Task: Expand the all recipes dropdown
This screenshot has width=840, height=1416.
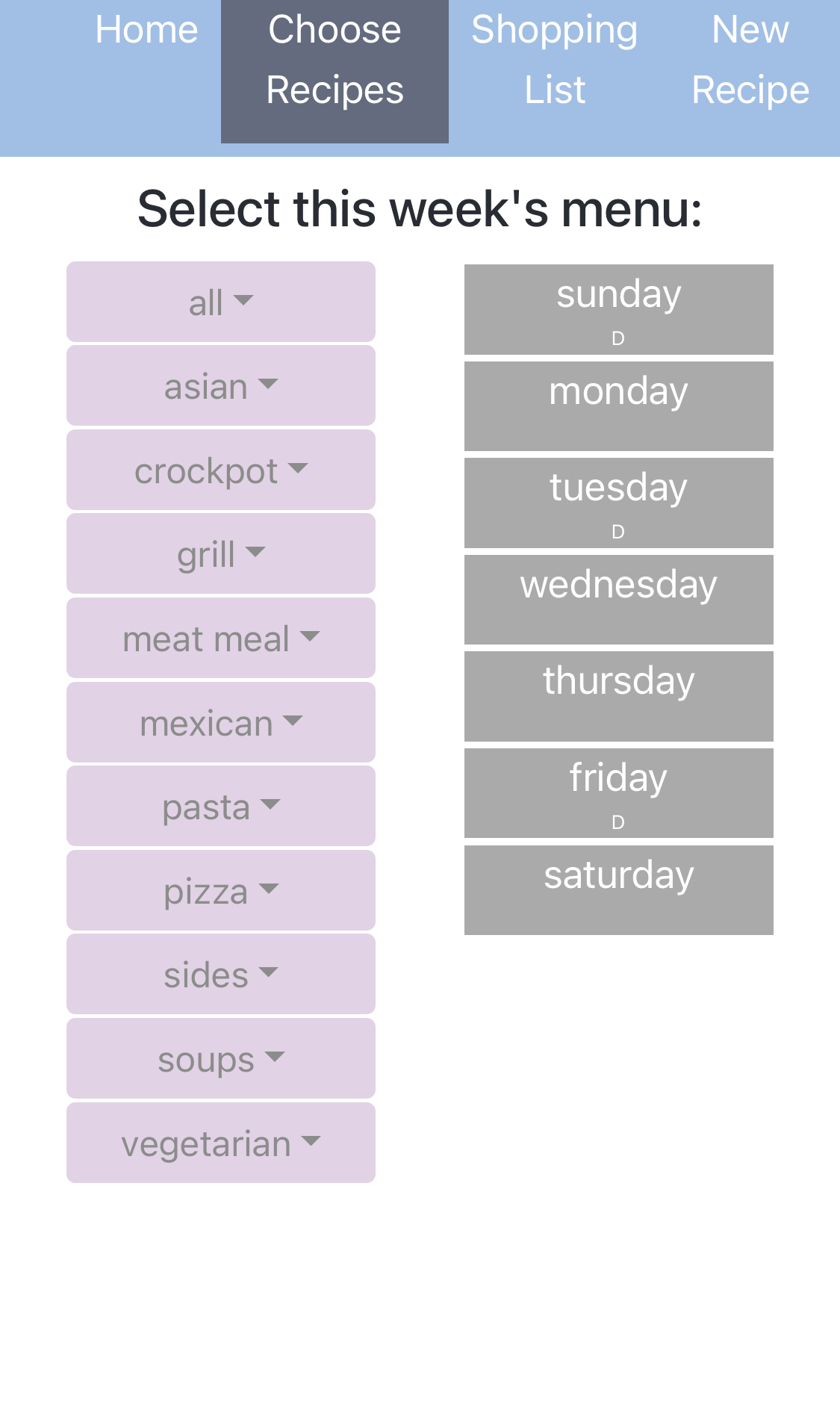Action: tap(220, 302)
